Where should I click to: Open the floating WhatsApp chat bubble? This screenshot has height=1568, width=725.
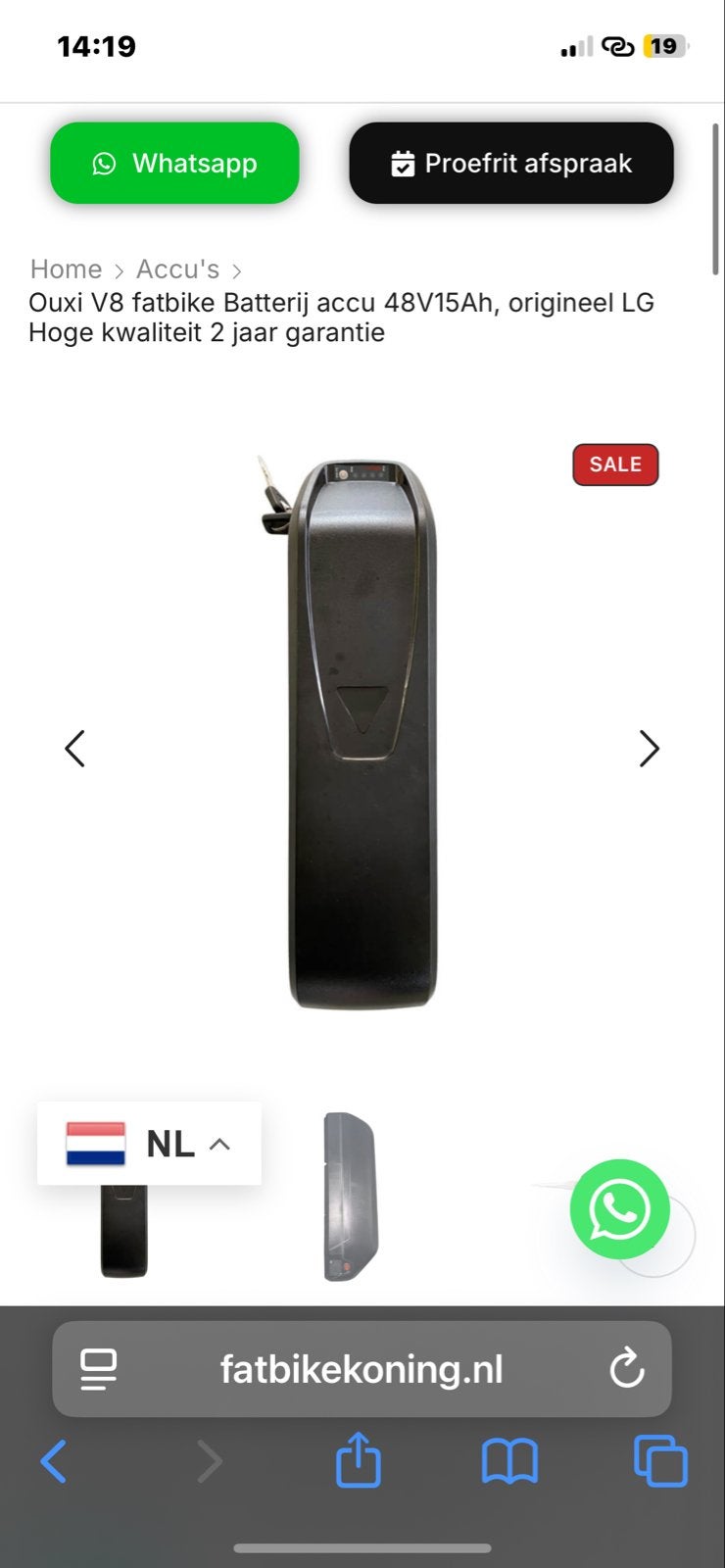[619, 1209]
